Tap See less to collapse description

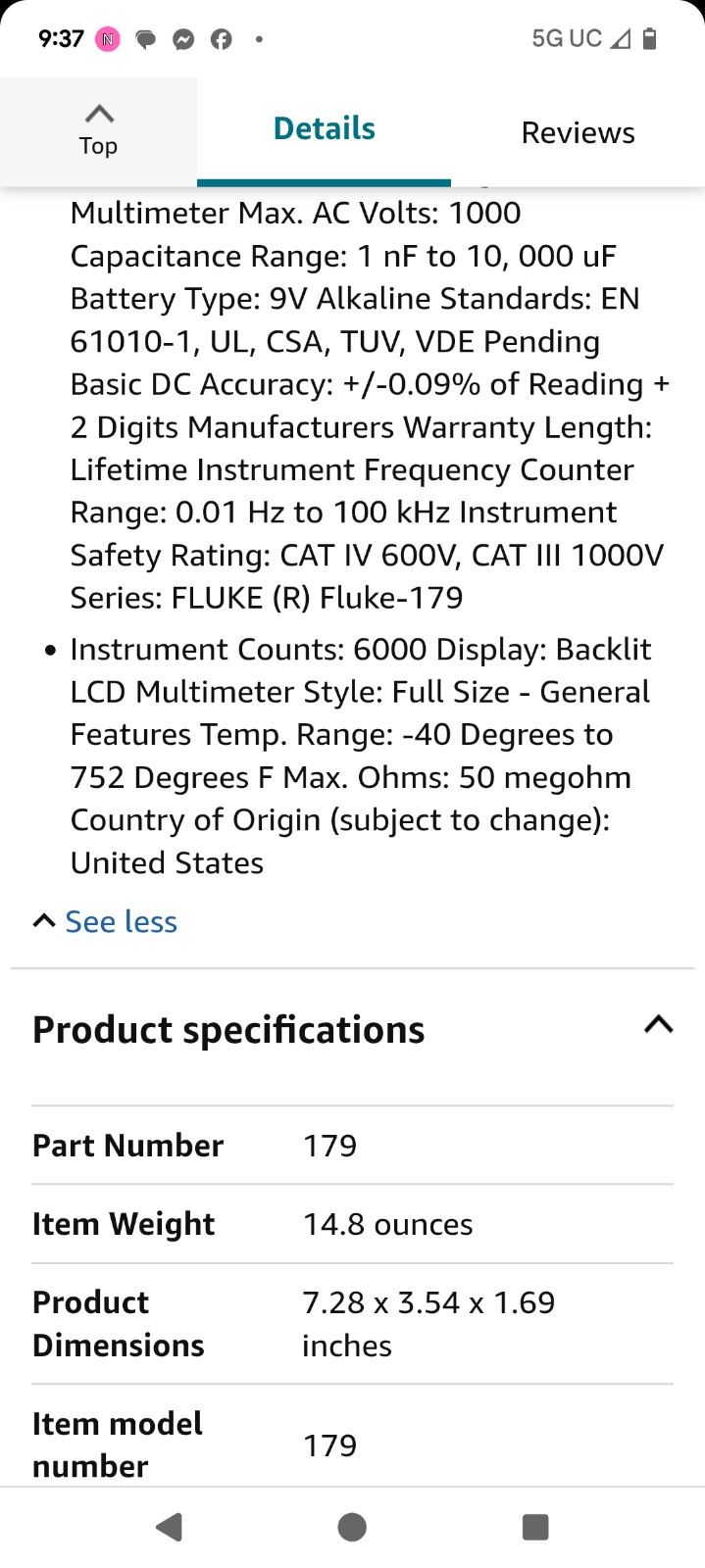point(105,921)
